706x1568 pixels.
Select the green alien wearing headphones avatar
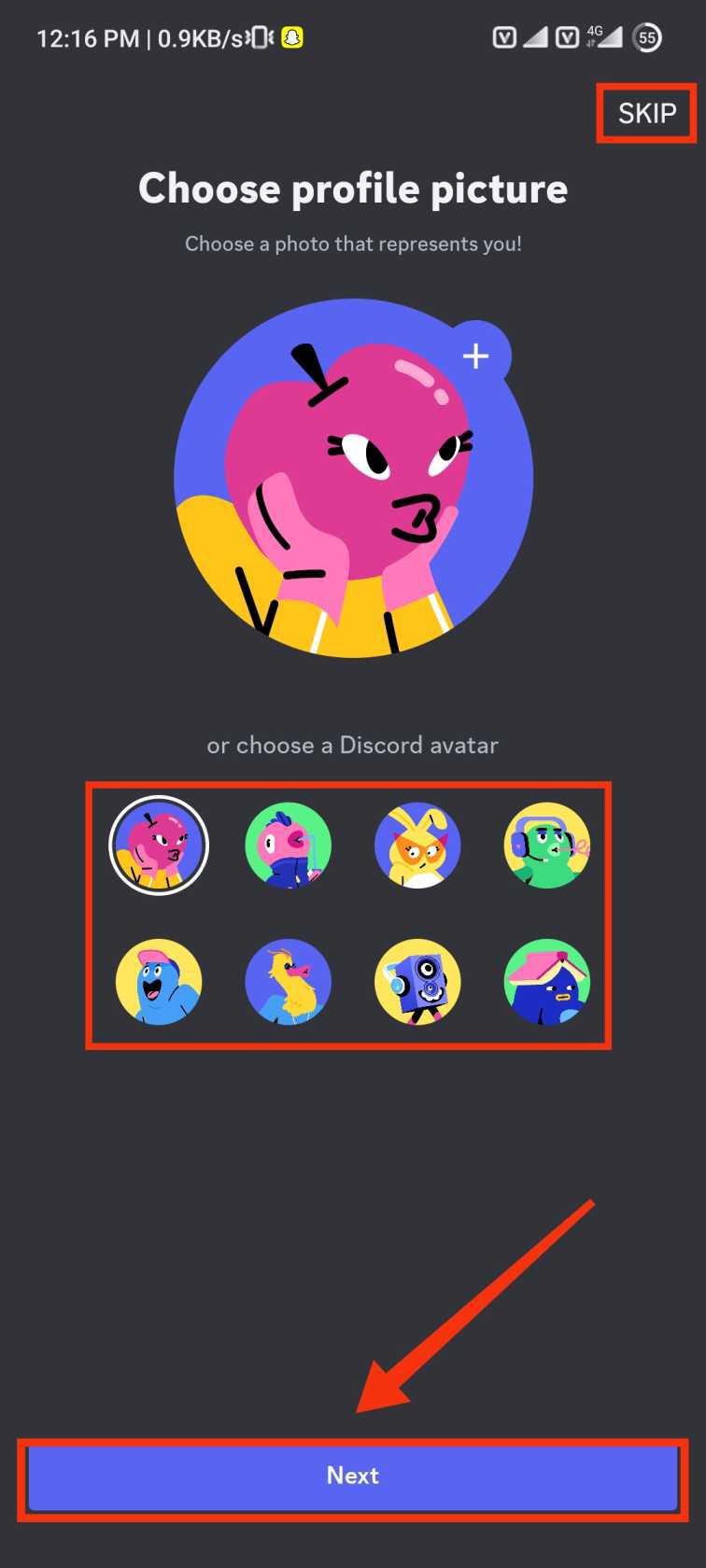coord(547,845)
